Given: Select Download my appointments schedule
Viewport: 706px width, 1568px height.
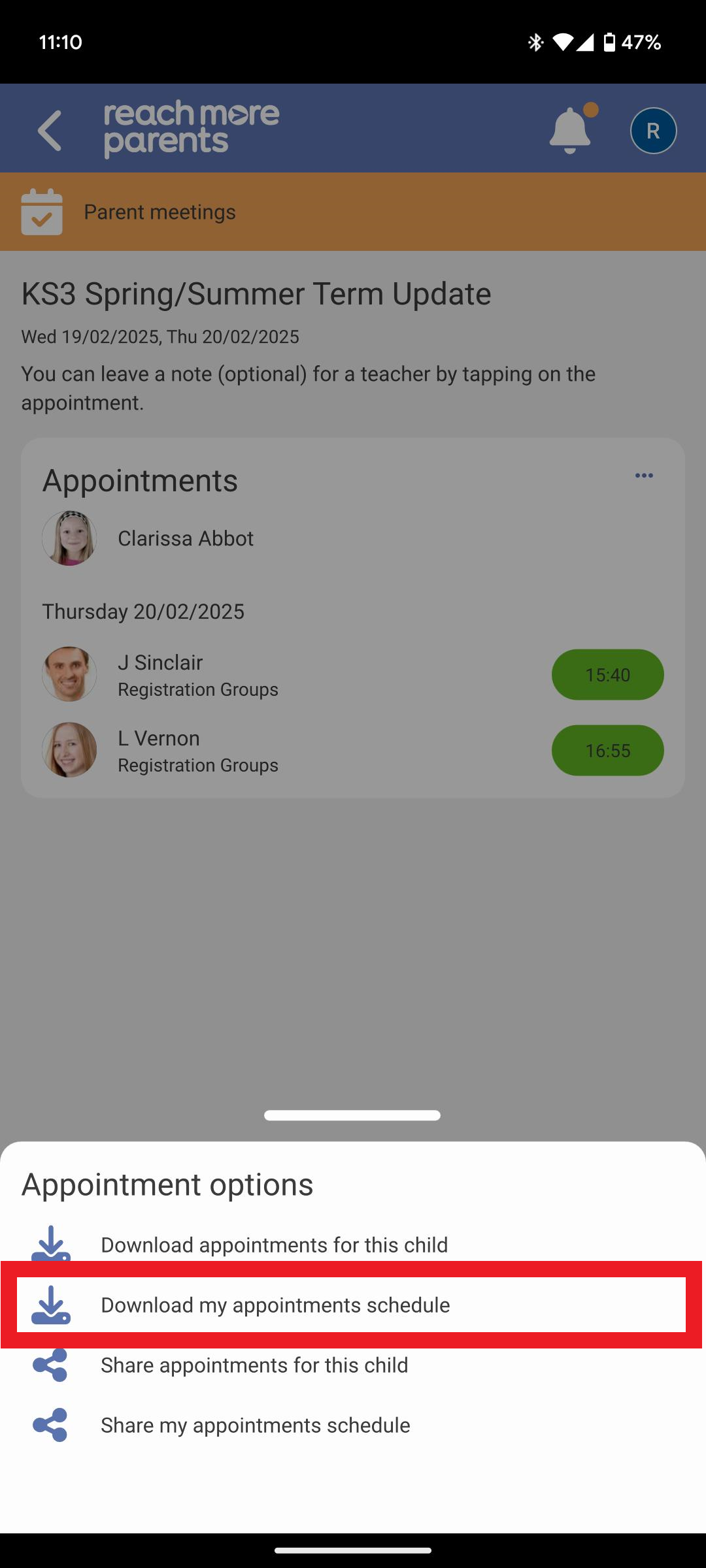Looking at the screenshot, I should point(275,1305).
